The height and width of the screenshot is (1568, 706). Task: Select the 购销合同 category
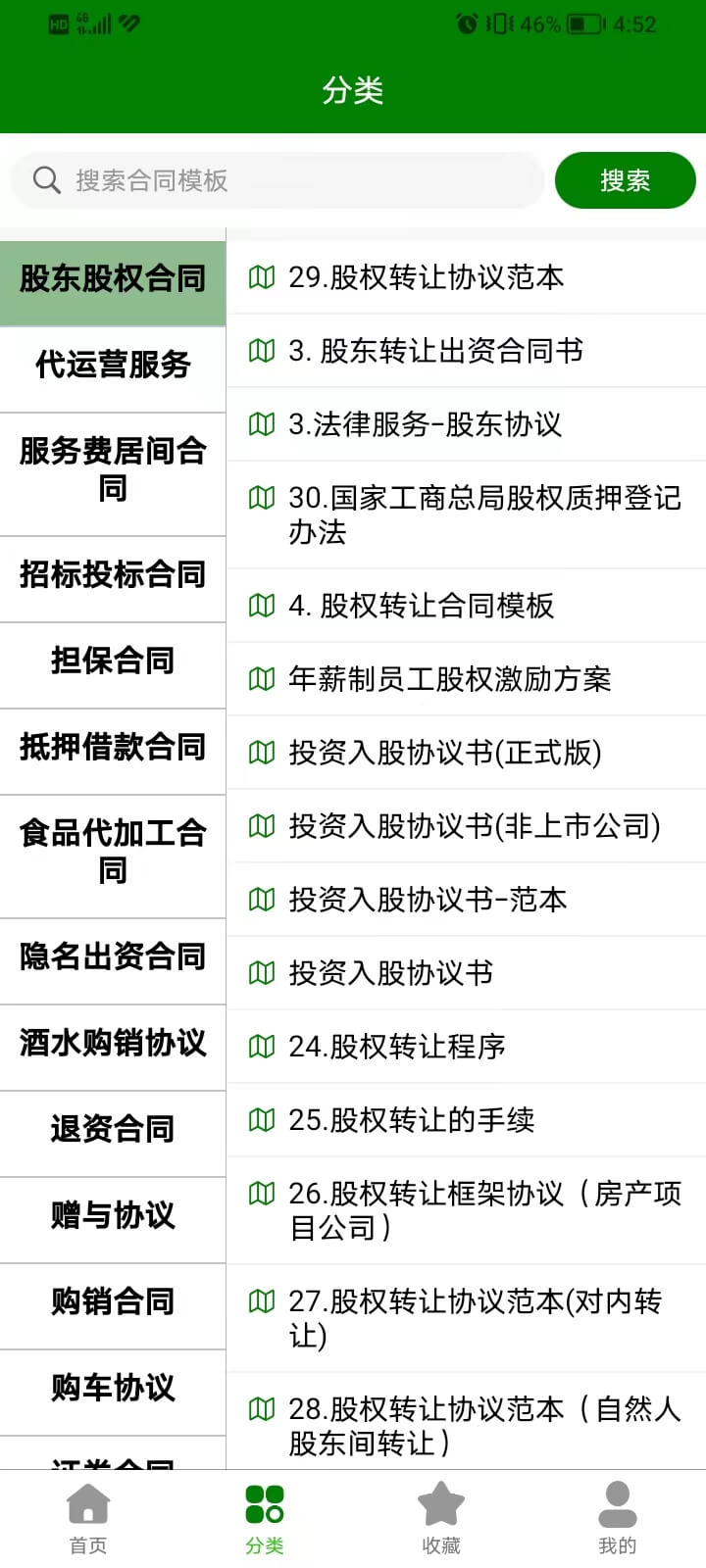pos(113,1301)
